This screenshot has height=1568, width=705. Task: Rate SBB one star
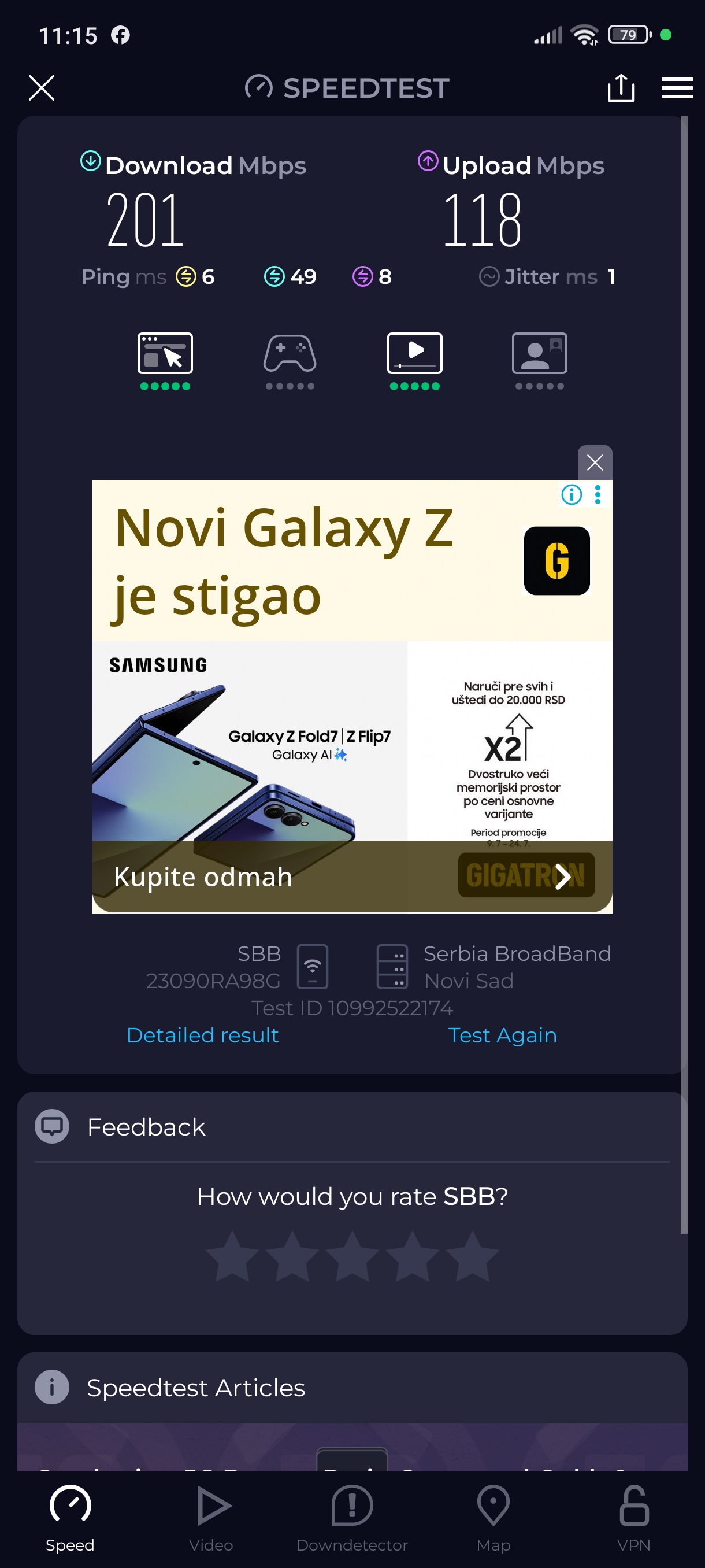(x=232, y=1256)
